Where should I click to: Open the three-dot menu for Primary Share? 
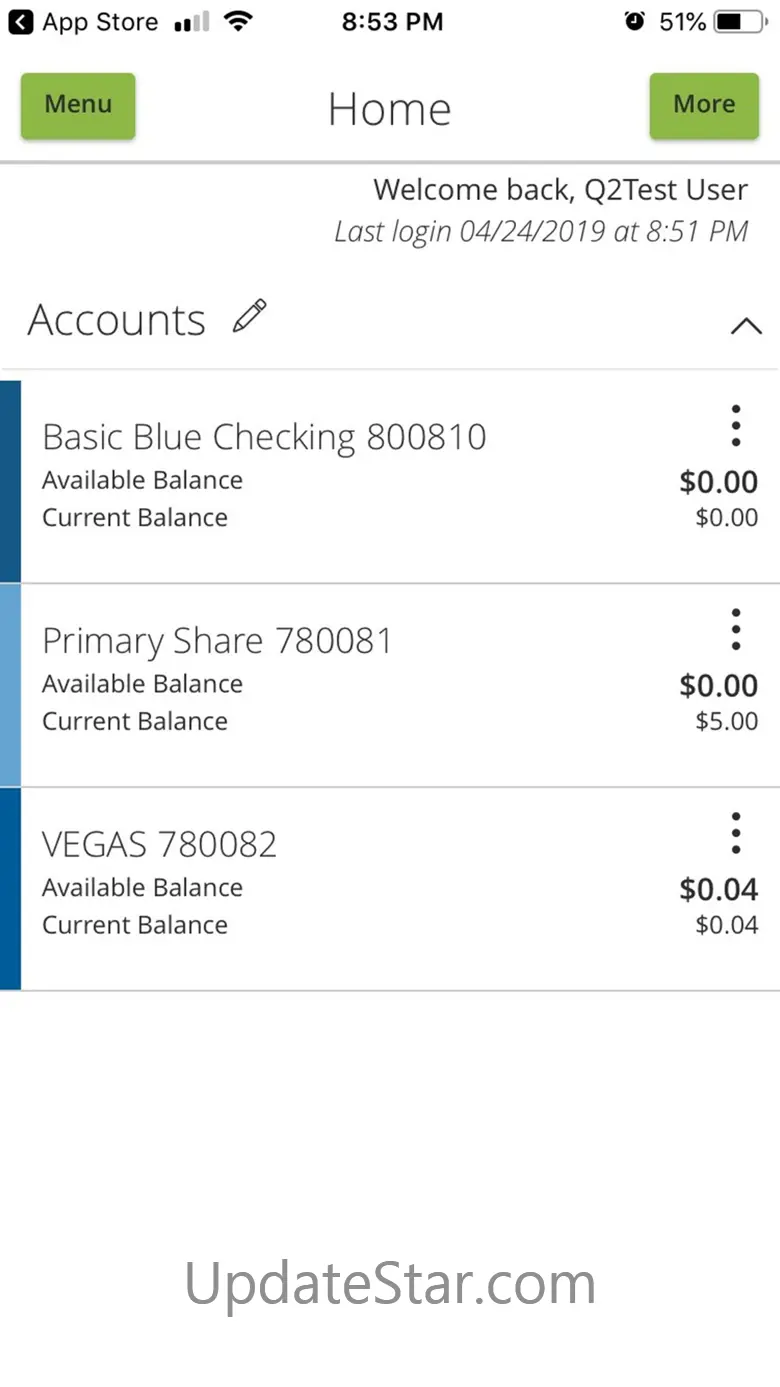tap(736, 630)
